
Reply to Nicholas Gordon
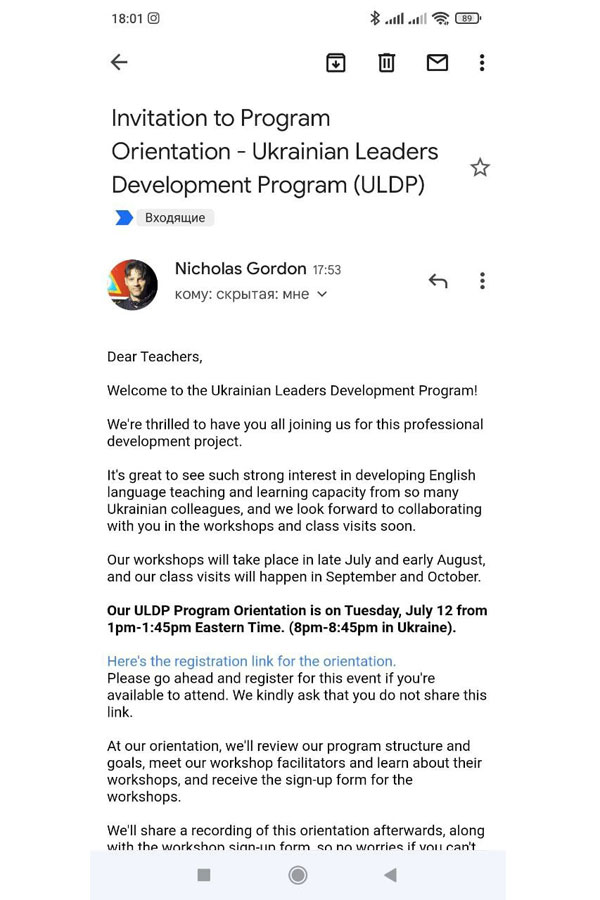click(x=437, y=281)
